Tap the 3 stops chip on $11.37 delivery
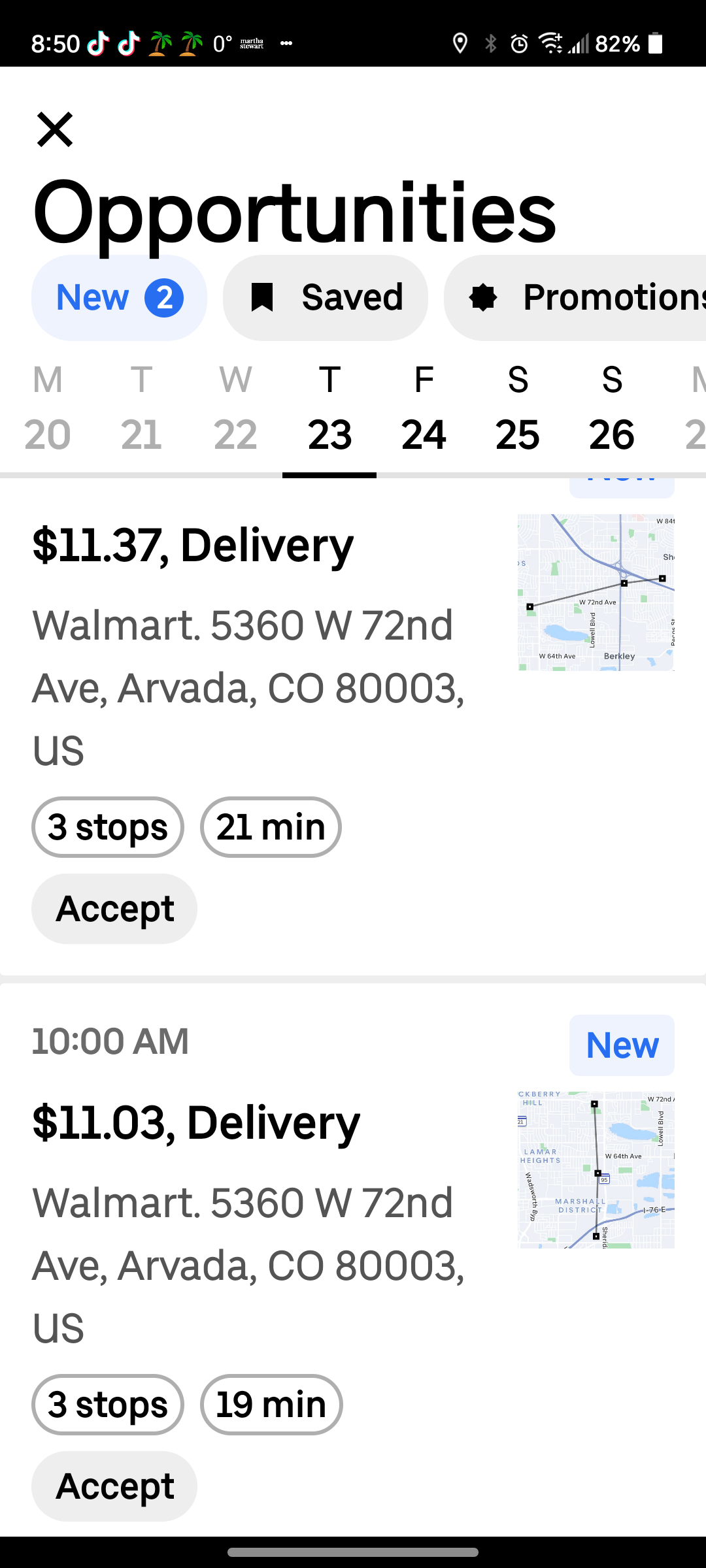Viewport: 706px width, 1568px height. 107,826
